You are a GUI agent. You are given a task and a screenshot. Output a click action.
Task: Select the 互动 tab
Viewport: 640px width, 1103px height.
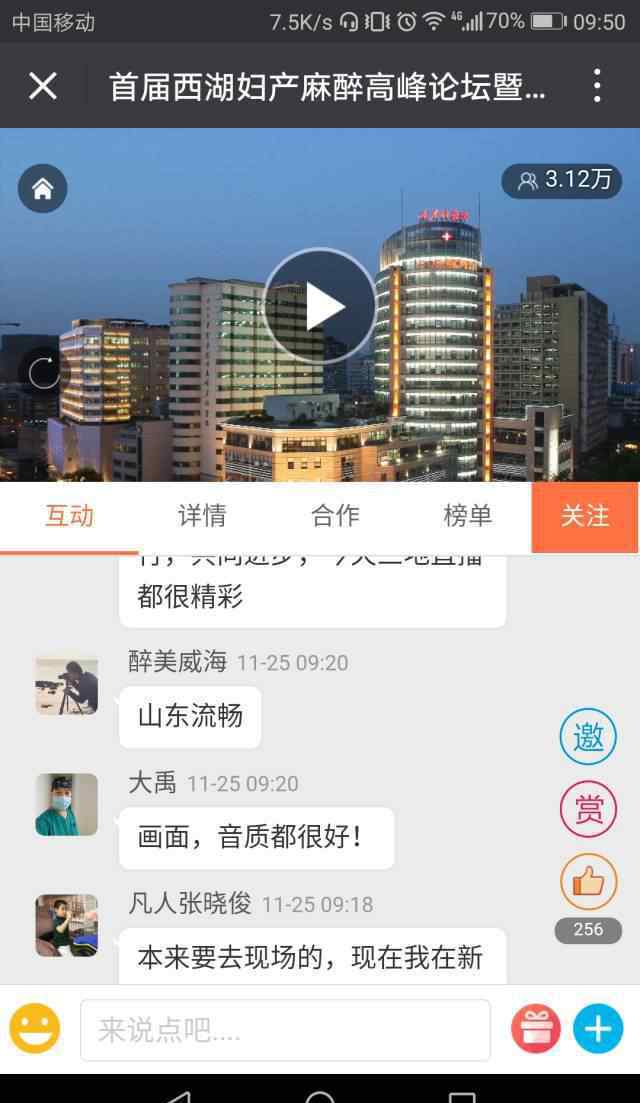69,516
